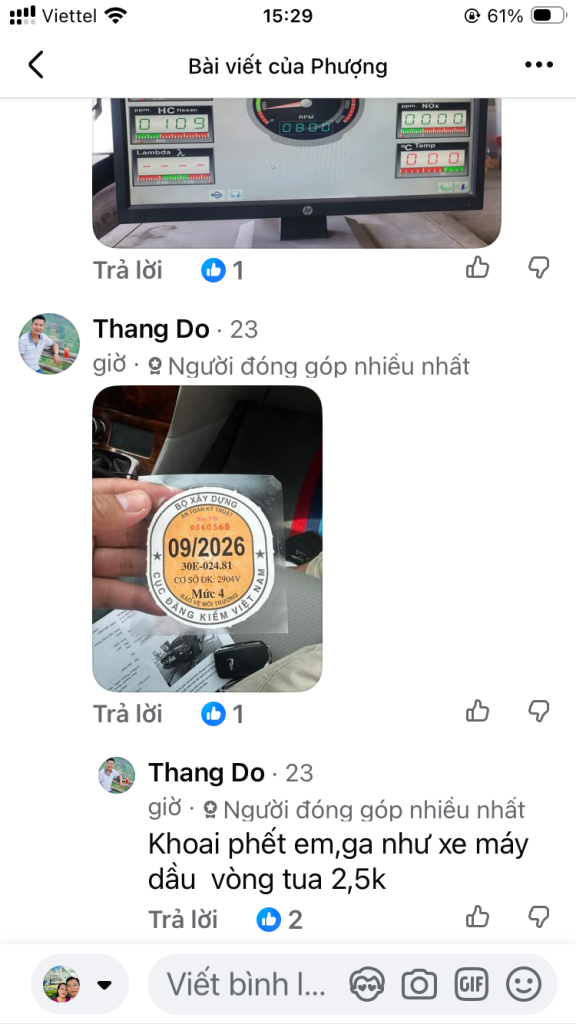Downvote the 'Khoai phết em' comment
The height and width of the screenshot is (1024, 576).
pos(539,916)
